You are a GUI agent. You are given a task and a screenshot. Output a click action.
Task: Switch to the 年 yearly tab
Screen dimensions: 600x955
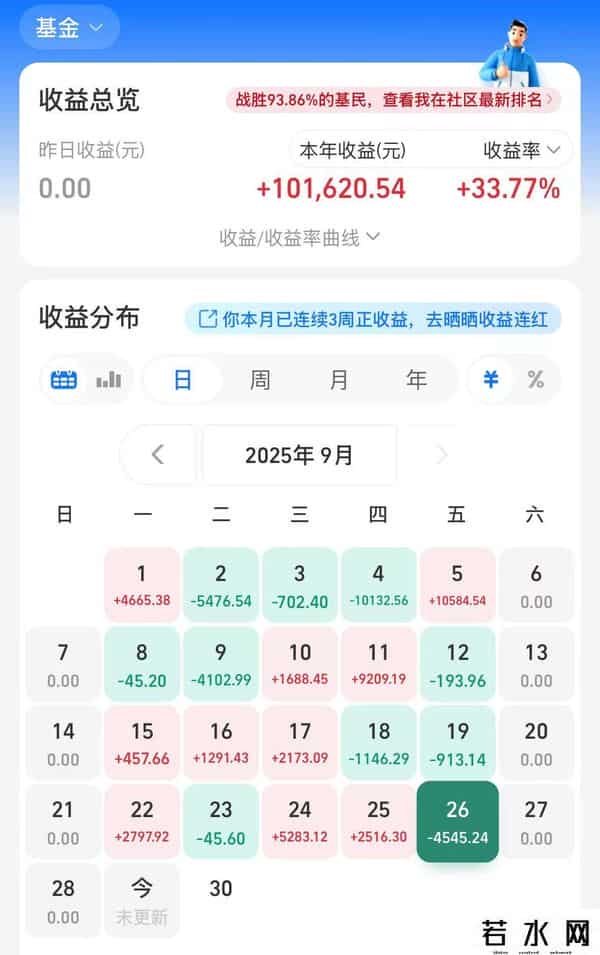(x=417, y=380)
